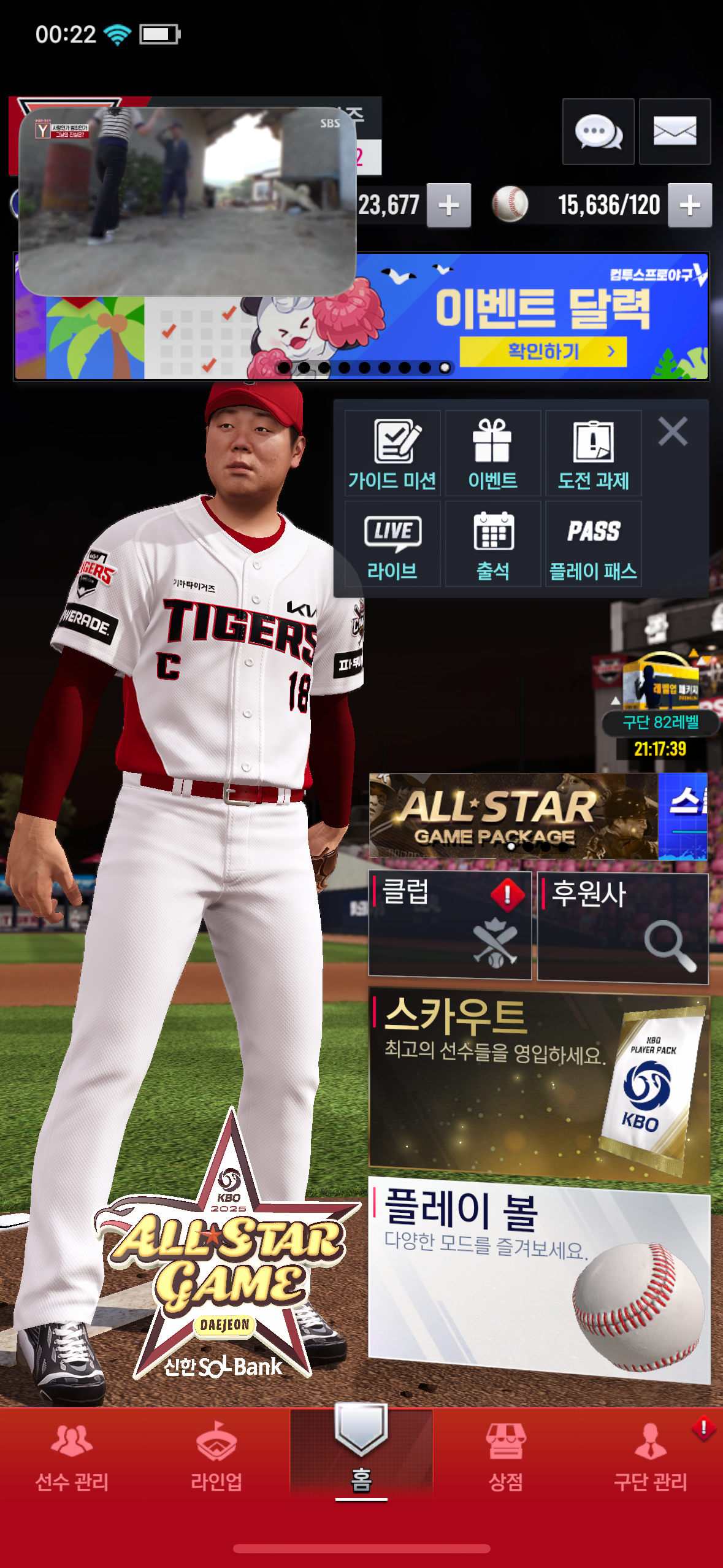The width and height of the screenshot is (723, 1568).
Task: Open the mailbox envelope icon
Action: coord(675,131)
